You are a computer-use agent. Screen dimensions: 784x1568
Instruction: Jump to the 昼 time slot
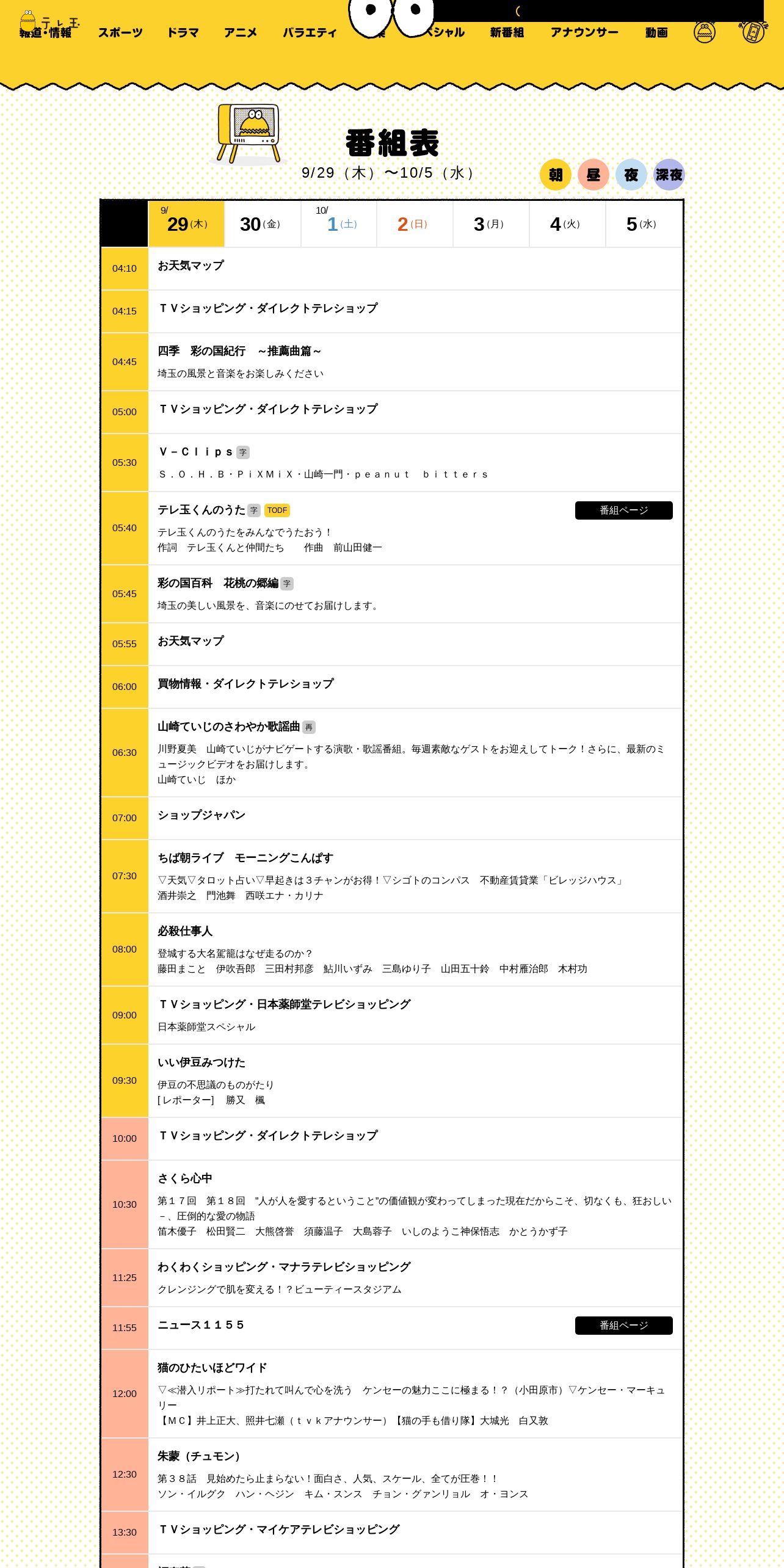click(x=593, y=175)
